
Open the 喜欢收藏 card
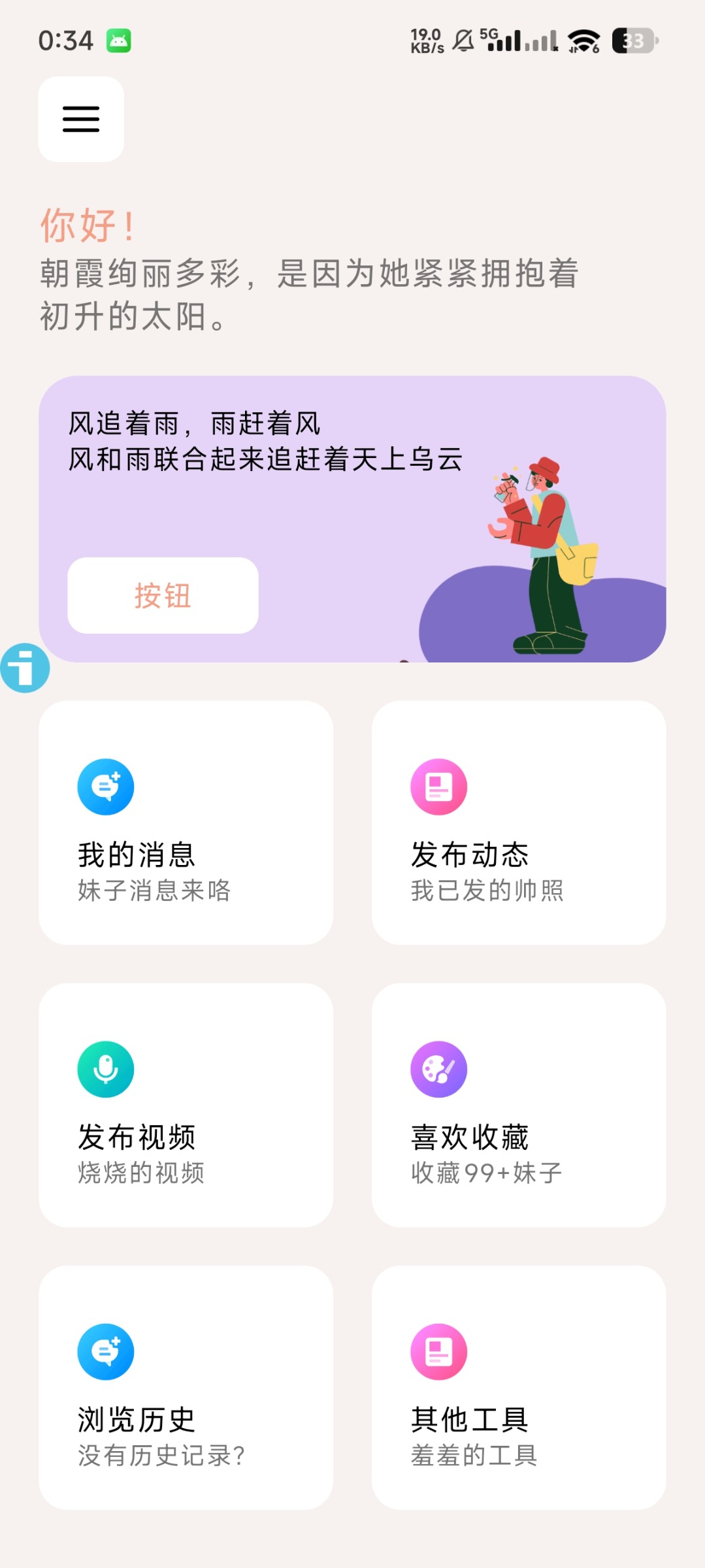(x=518, y=1105)
